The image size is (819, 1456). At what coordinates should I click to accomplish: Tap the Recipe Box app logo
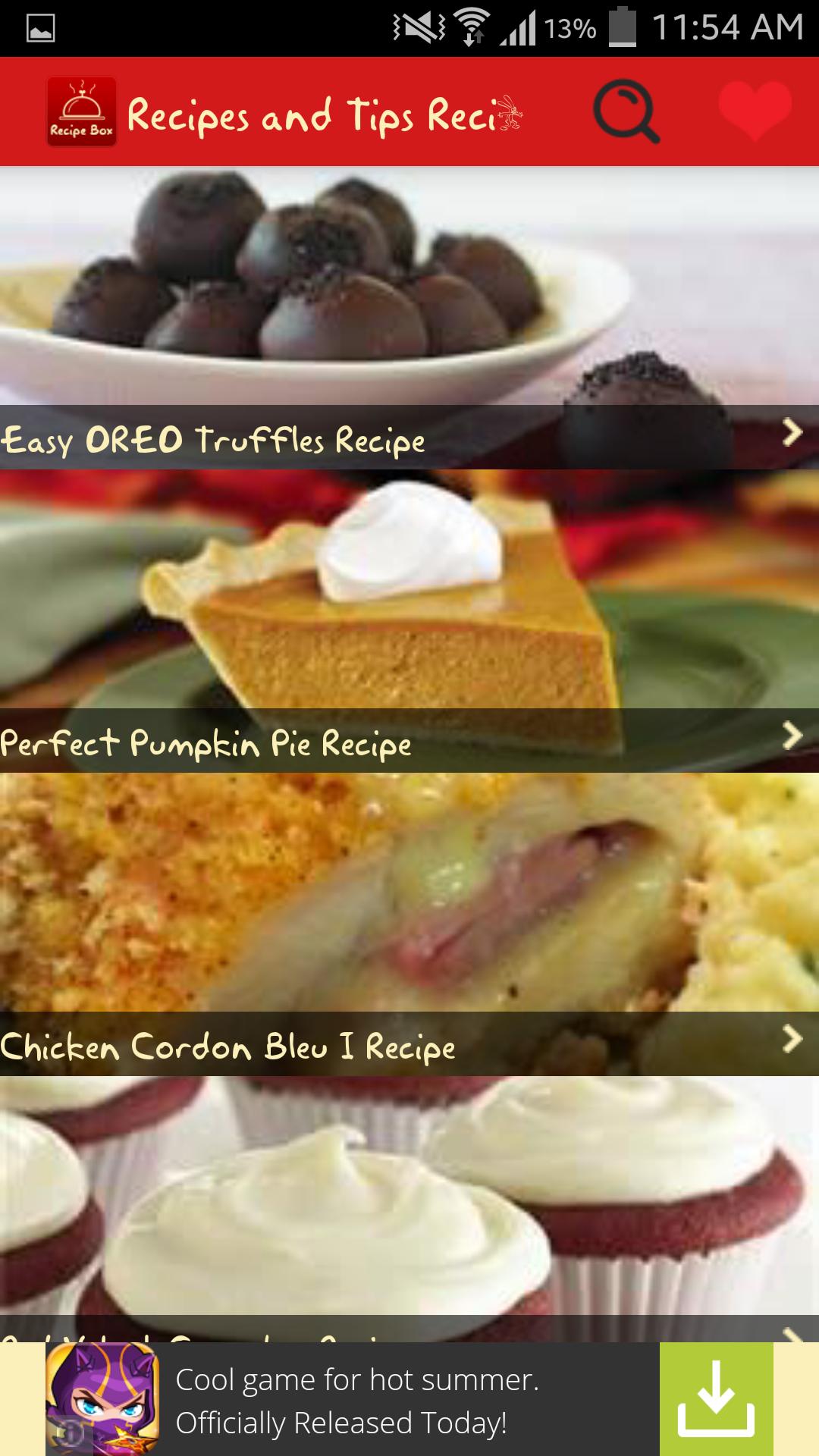(x=81, y=112)
